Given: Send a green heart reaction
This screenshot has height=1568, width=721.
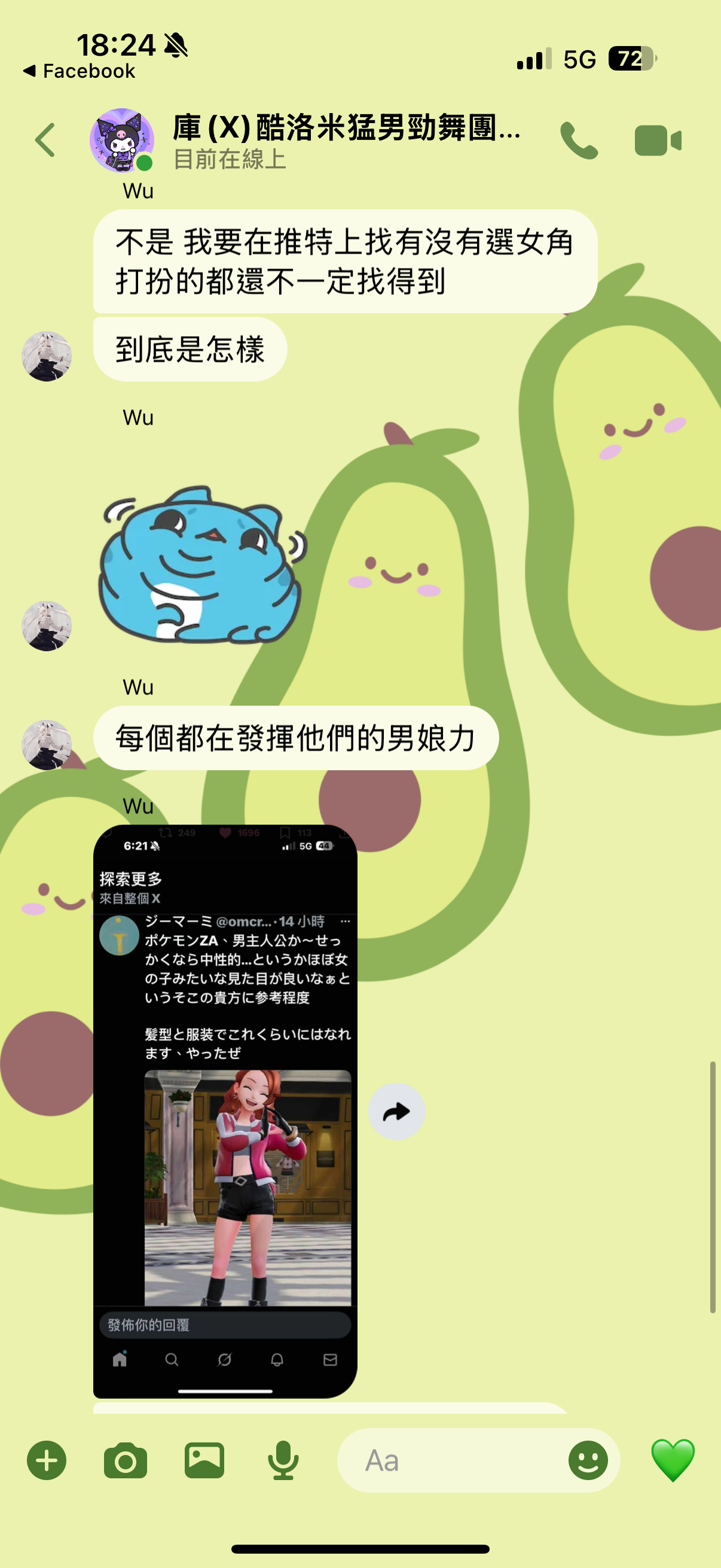Looking at the screenshot, I should 673,1460.
